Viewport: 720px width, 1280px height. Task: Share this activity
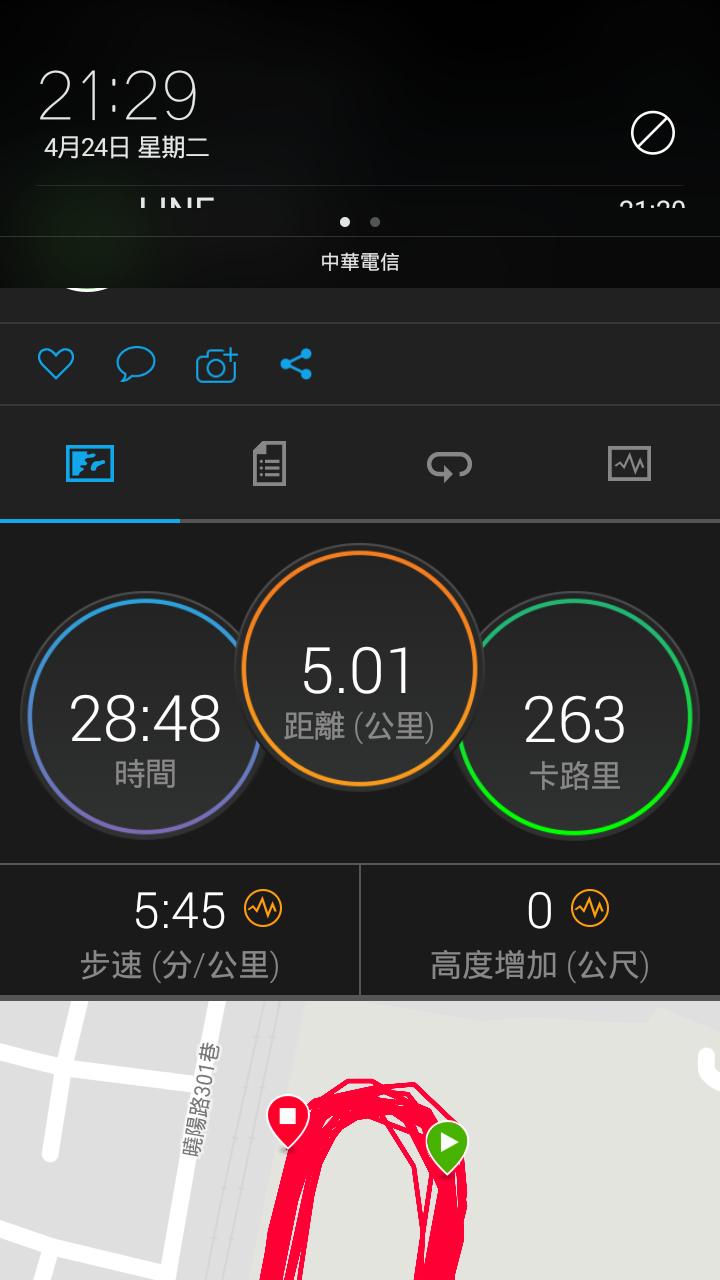(x=296, y=364)
